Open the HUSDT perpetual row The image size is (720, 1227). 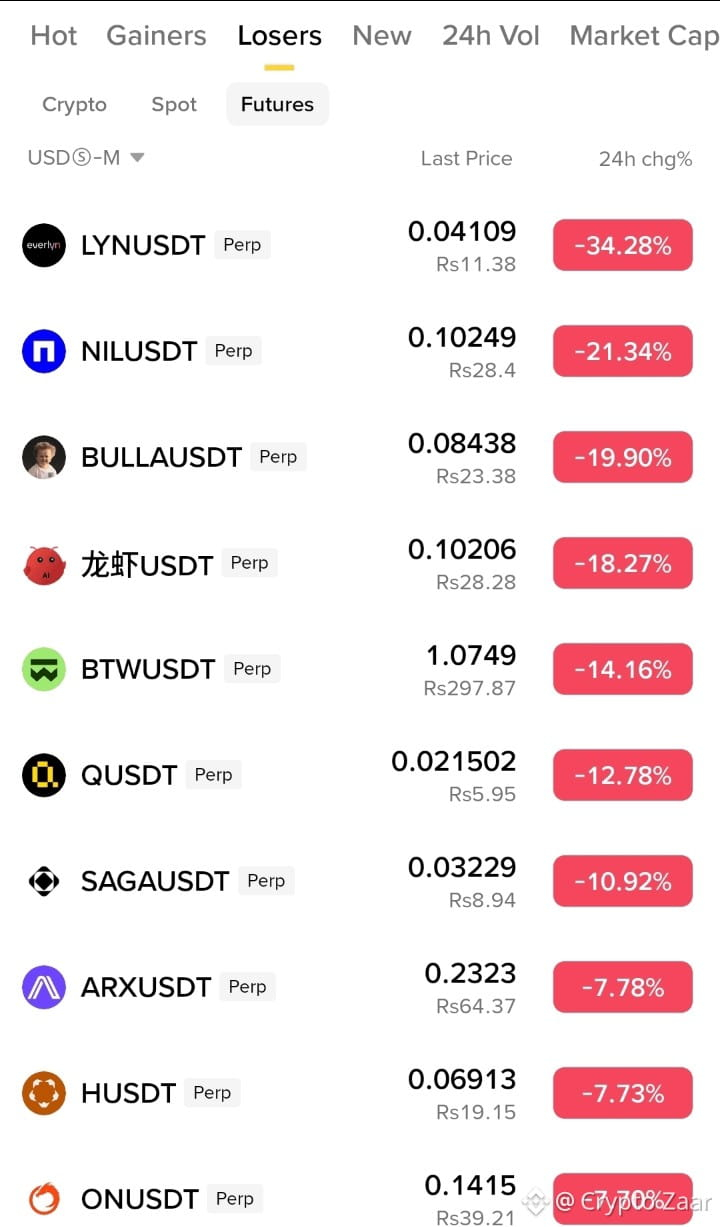pos(360,1093)
